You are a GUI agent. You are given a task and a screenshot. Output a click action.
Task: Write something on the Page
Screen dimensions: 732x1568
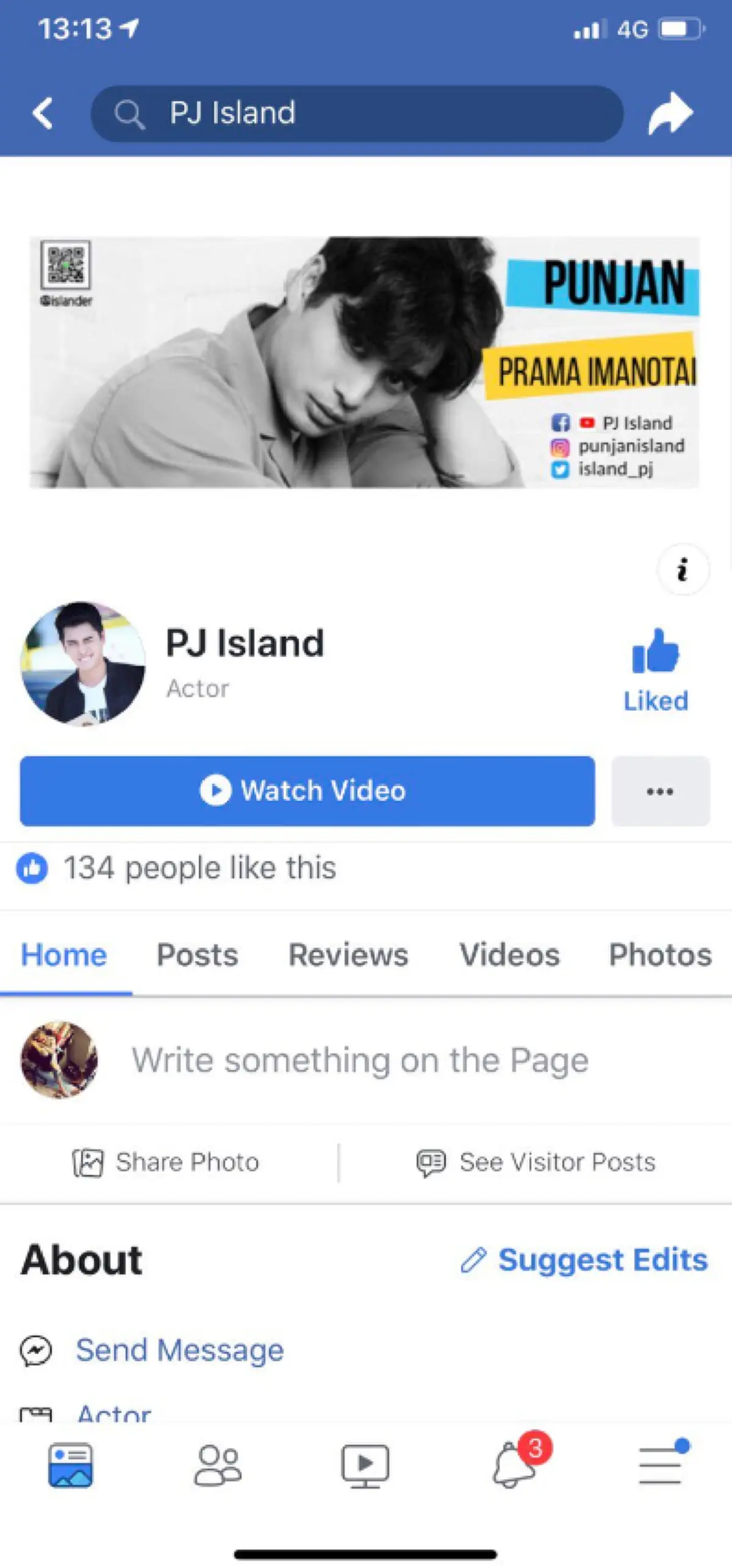[360, 1060]
